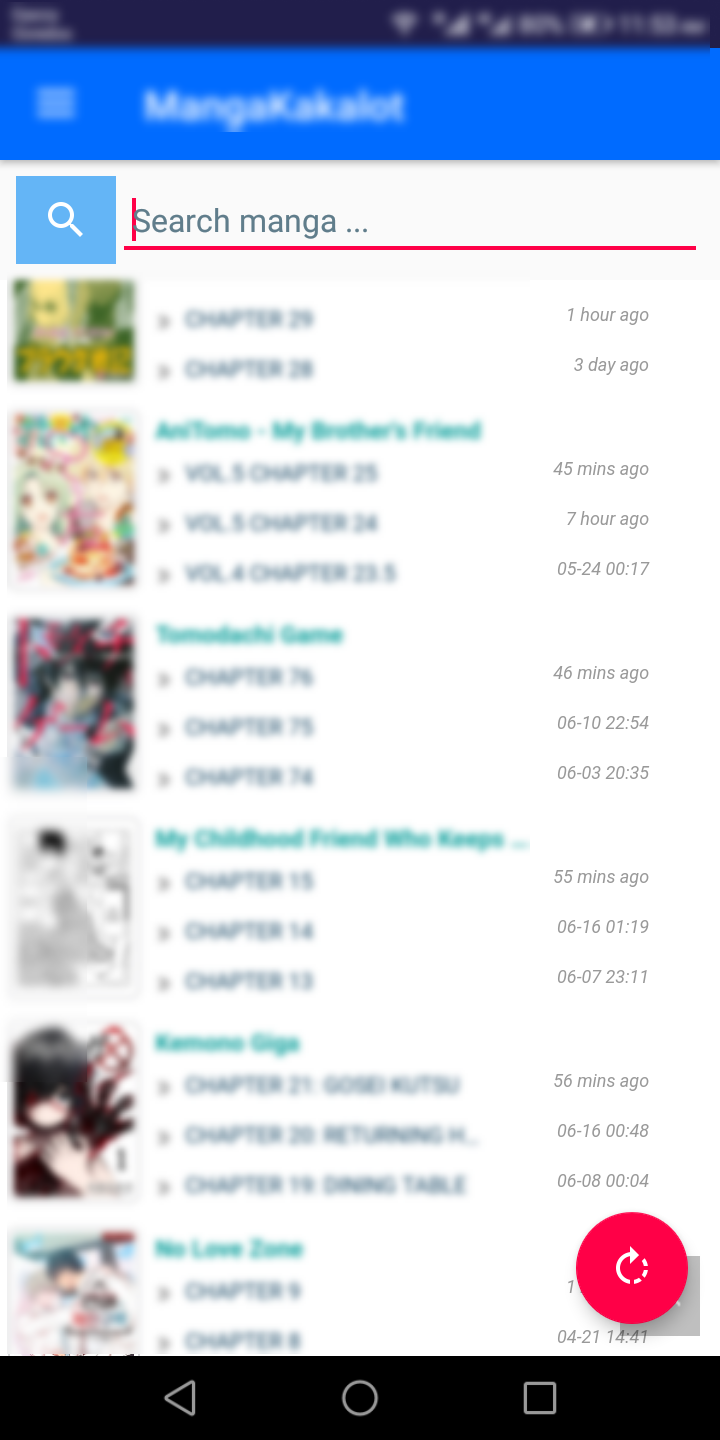
Task: Focus the Search manga text field
Action: [x=410, y=221]
